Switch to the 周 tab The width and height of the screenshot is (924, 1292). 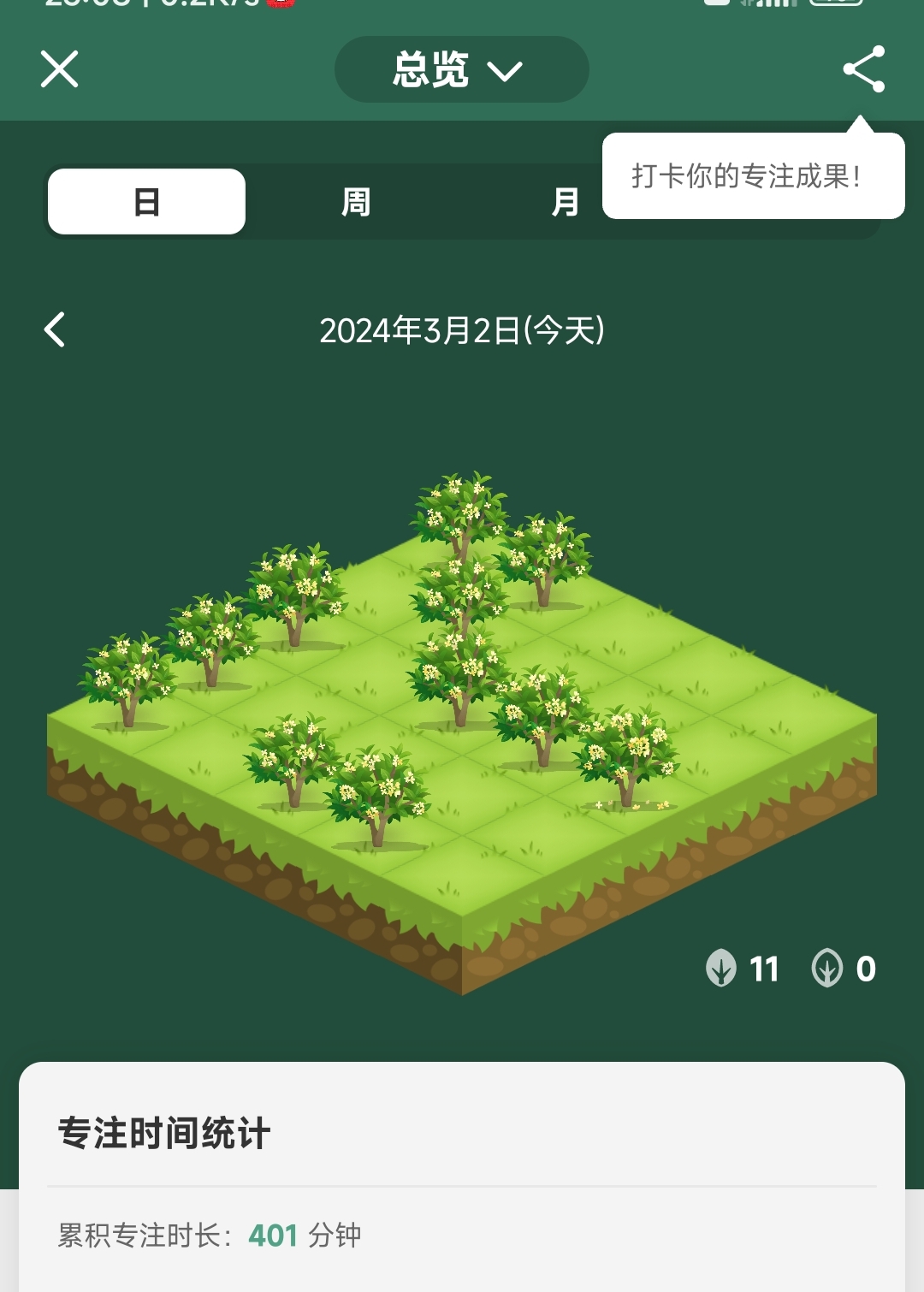[x=356, y=202]
